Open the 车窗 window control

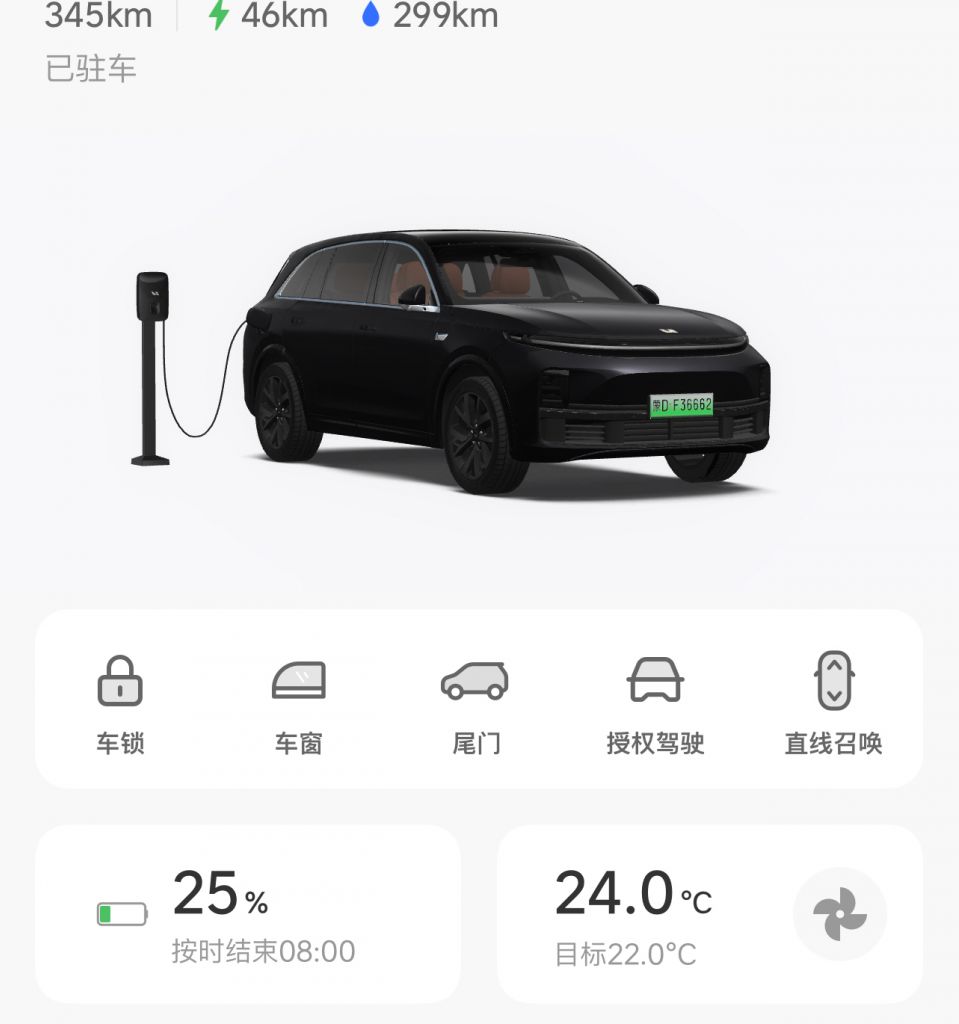[x=299, y=700]
